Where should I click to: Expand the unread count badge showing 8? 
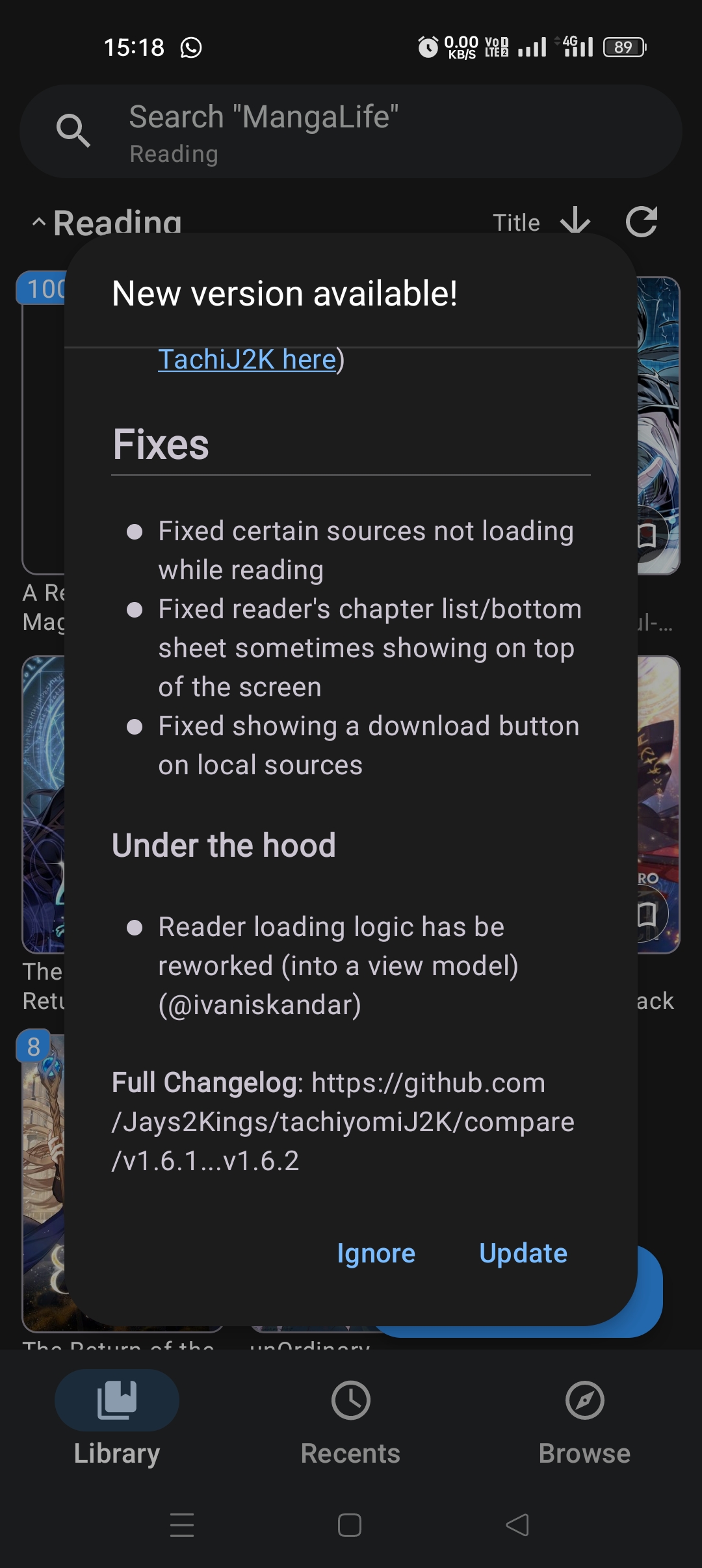[34, 1046]
